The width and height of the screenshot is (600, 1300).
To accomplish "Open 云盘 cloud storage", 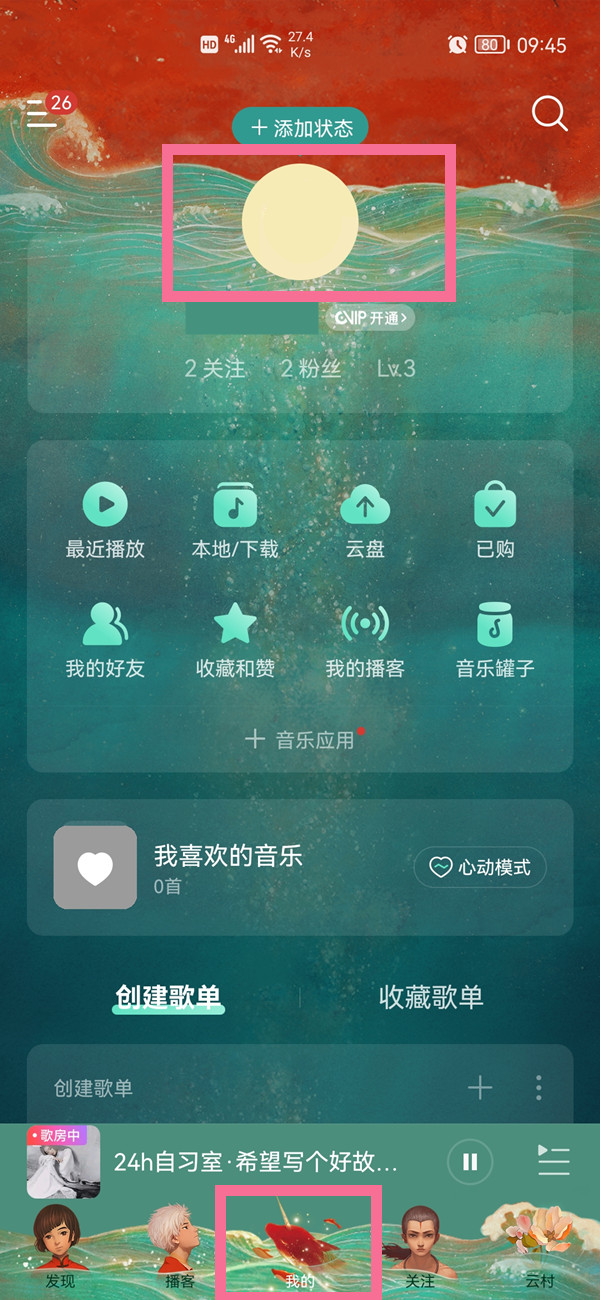I will [x=365, y=521].
